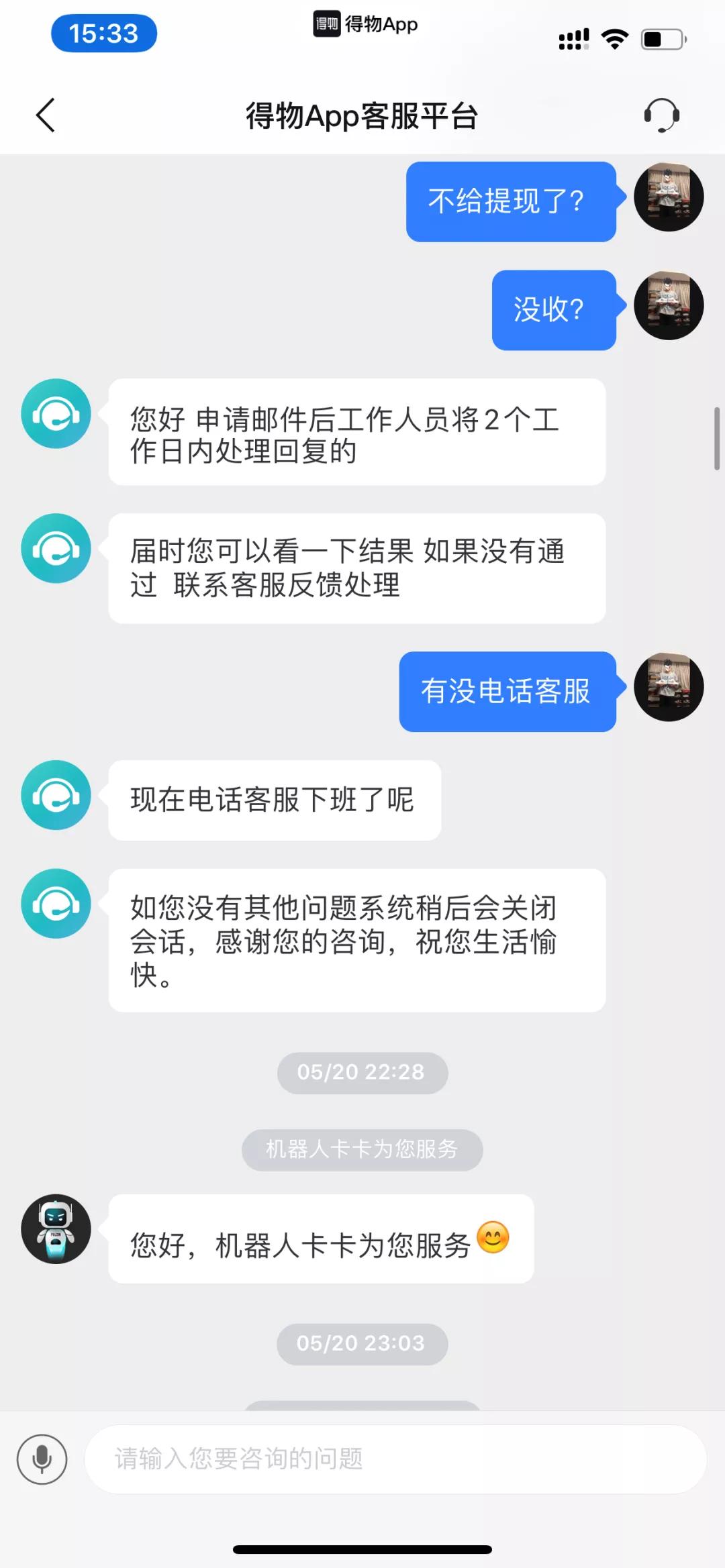Image resolution: width=725 pixels, height=1568 pixels.
Task: Select the 现在电话客服下班了呢 message bubble
Action: point(274,800)
